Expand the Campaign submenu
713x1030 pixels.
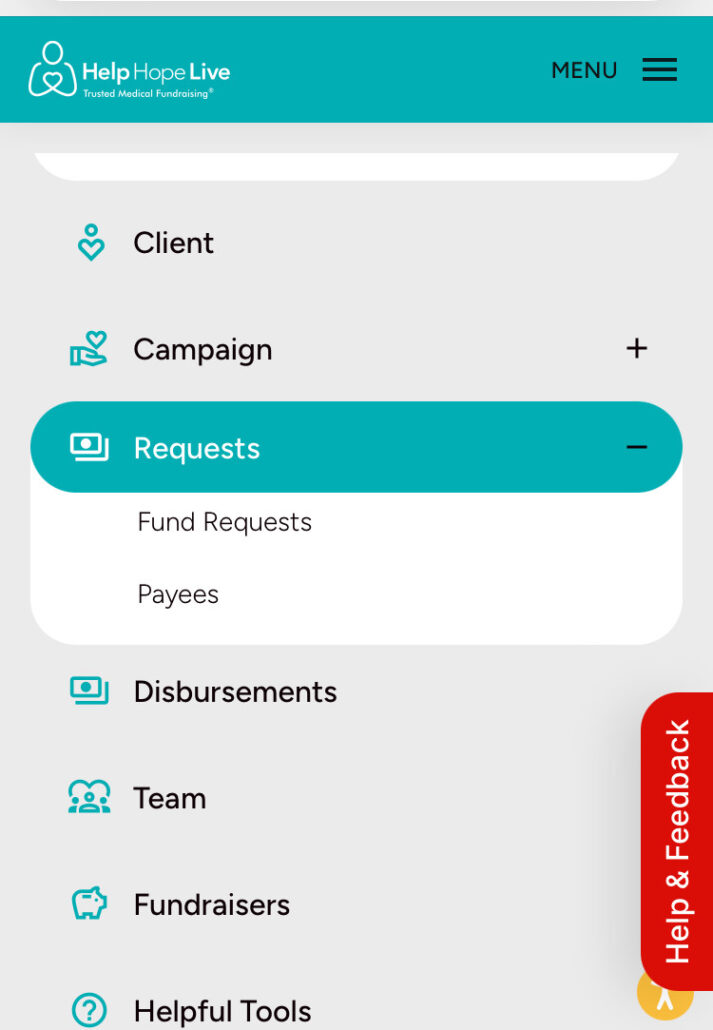[x=636, y=349]
